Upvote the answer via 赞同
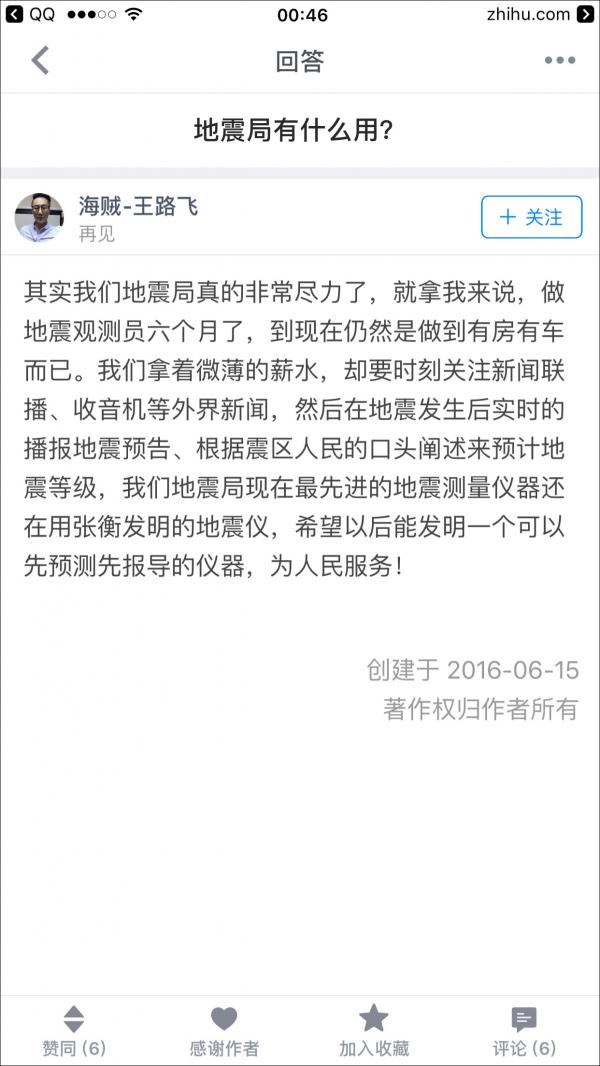This screenshot has width=600, height=1066. (74, 1031)
